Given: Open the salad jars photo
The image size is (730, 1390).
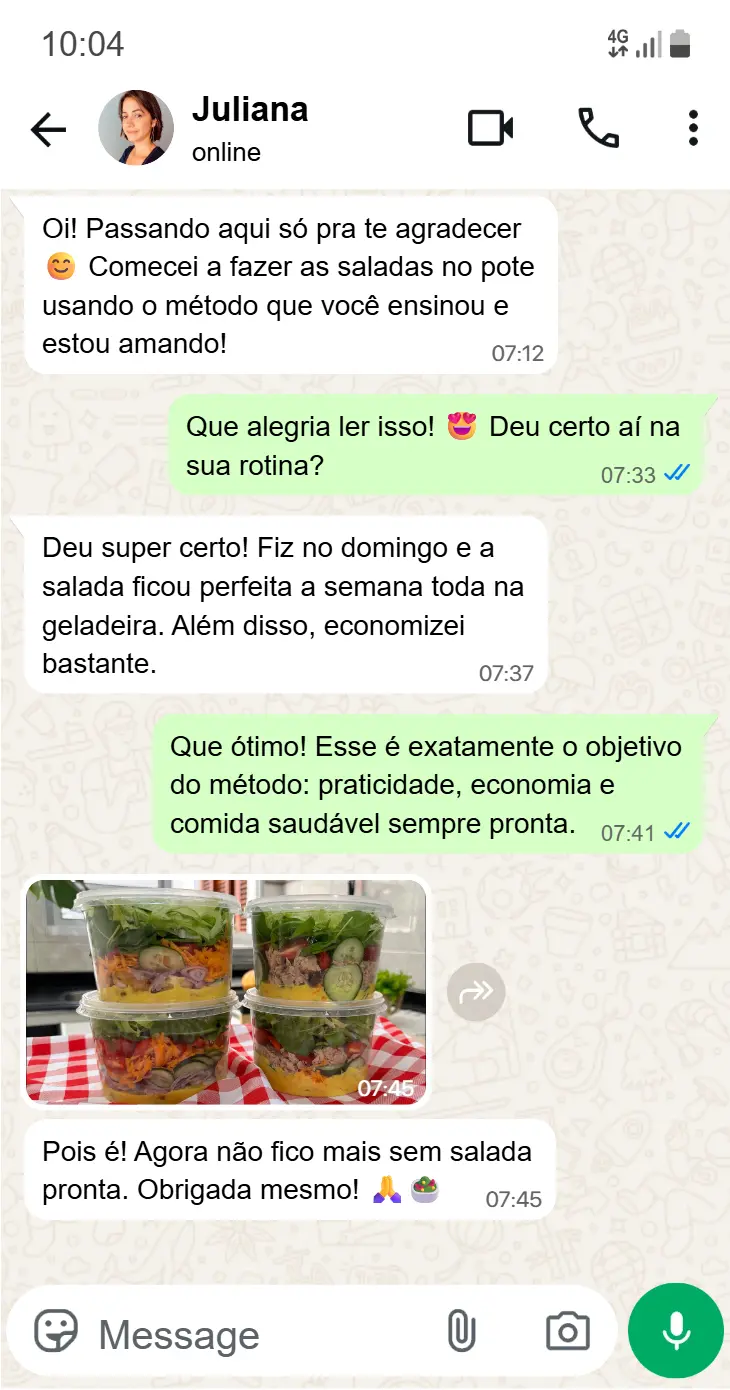Looking at the screenshot, I should [x=226, y=991].
